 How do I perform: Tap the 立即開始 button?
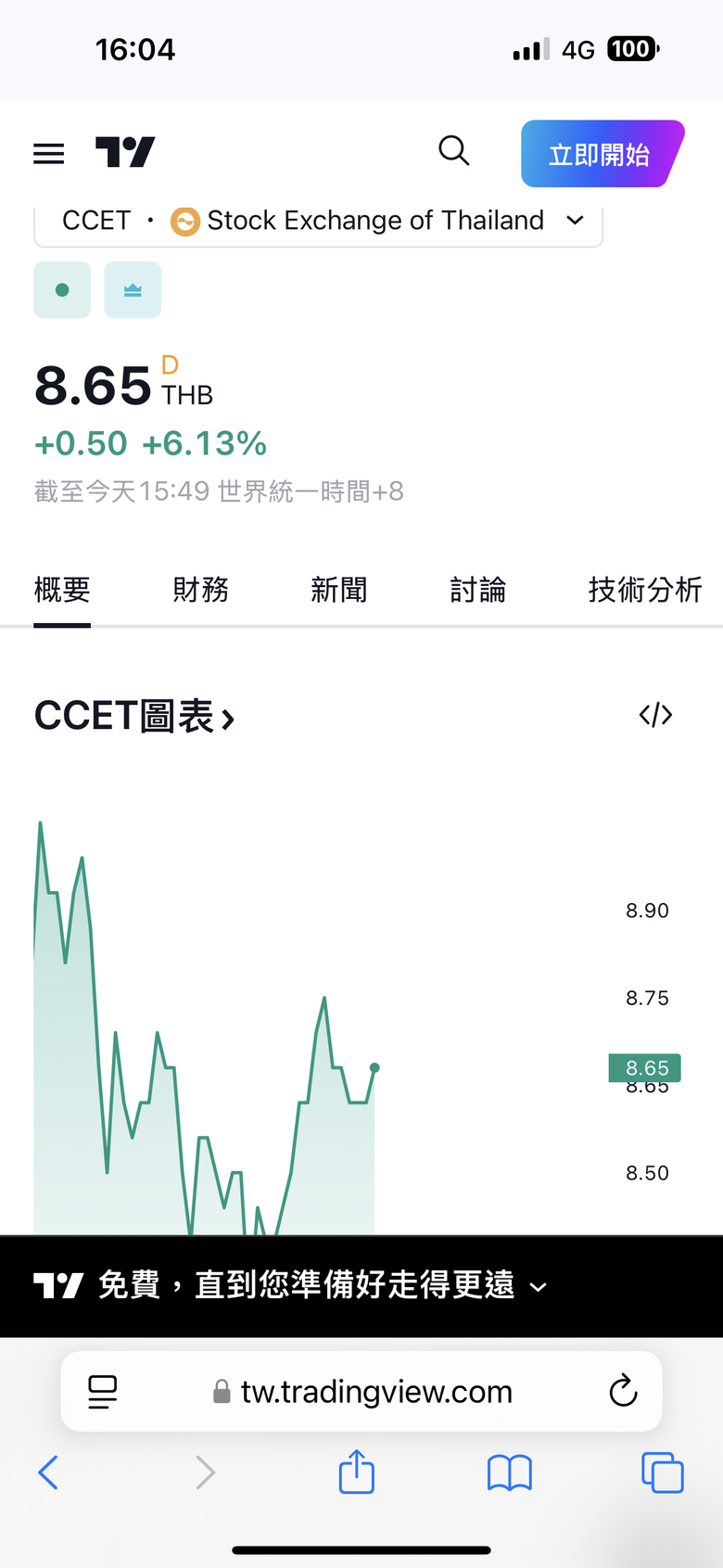pyautogui.click(x=601, y=154)
